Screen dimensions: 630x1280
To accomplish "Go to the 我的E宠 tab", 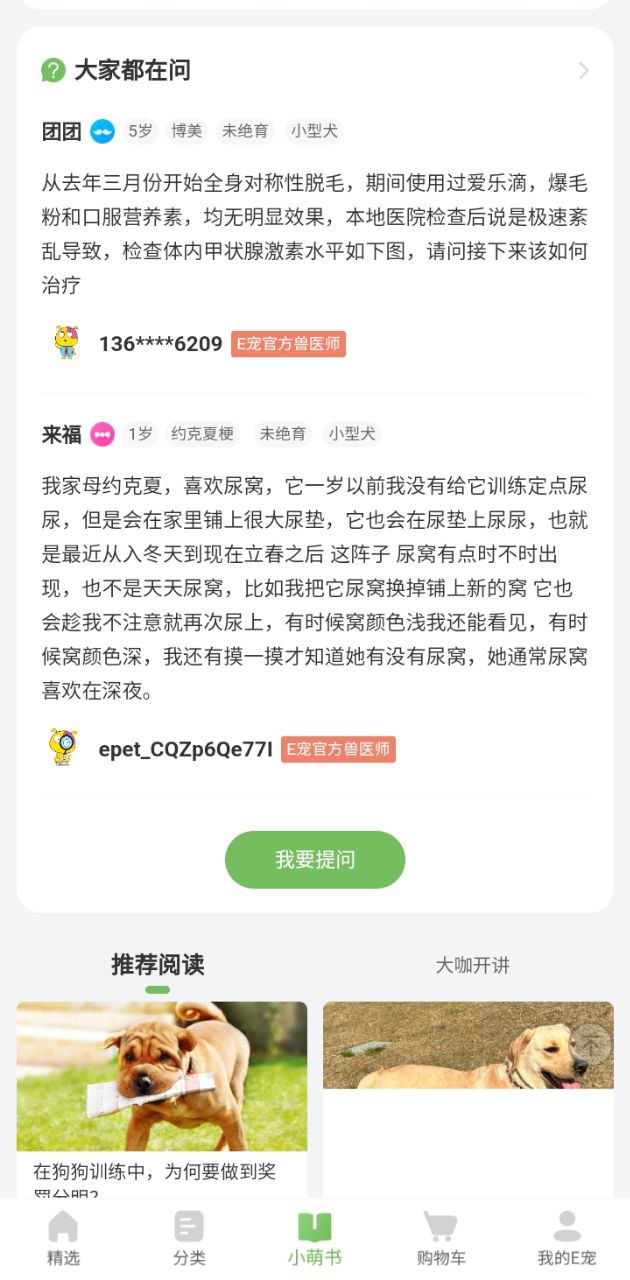I will (567, 1239).
